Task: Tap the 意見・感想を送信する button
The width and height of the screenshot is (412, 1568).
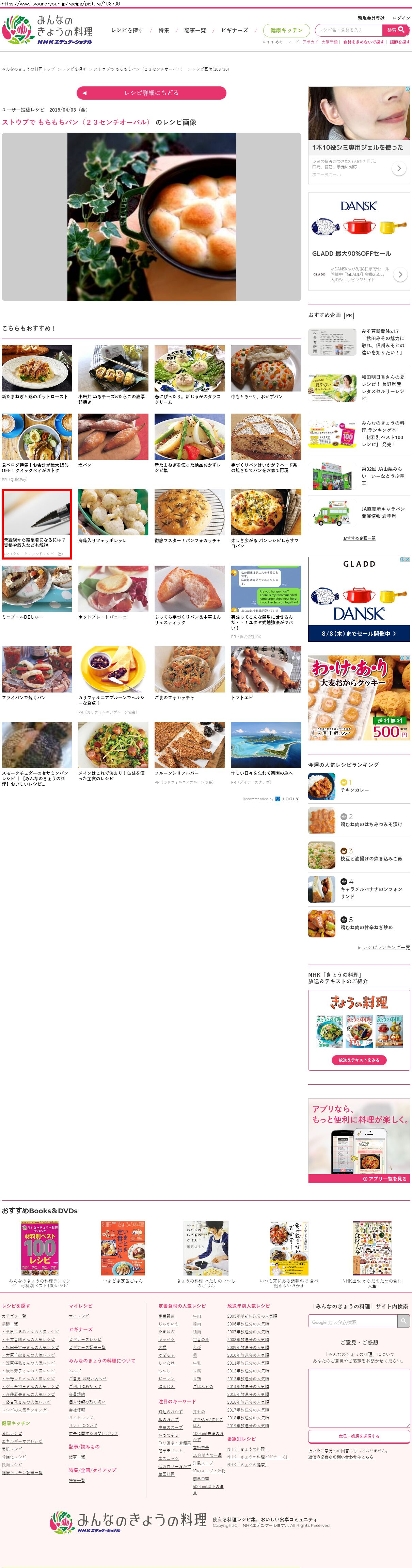Action: click(x=358, y=1436)
